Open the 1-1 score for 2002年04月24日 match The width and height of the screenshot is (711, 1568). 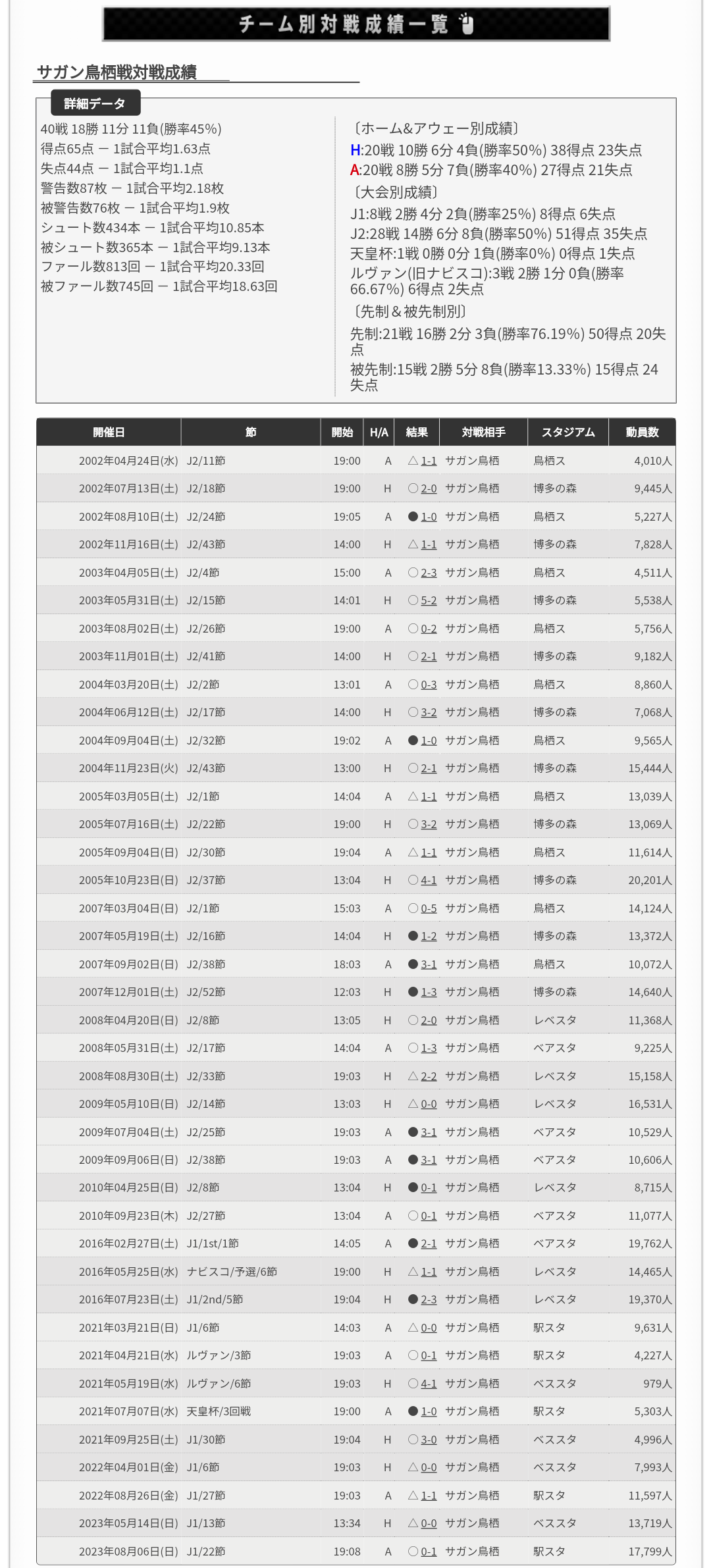[429, 461]
